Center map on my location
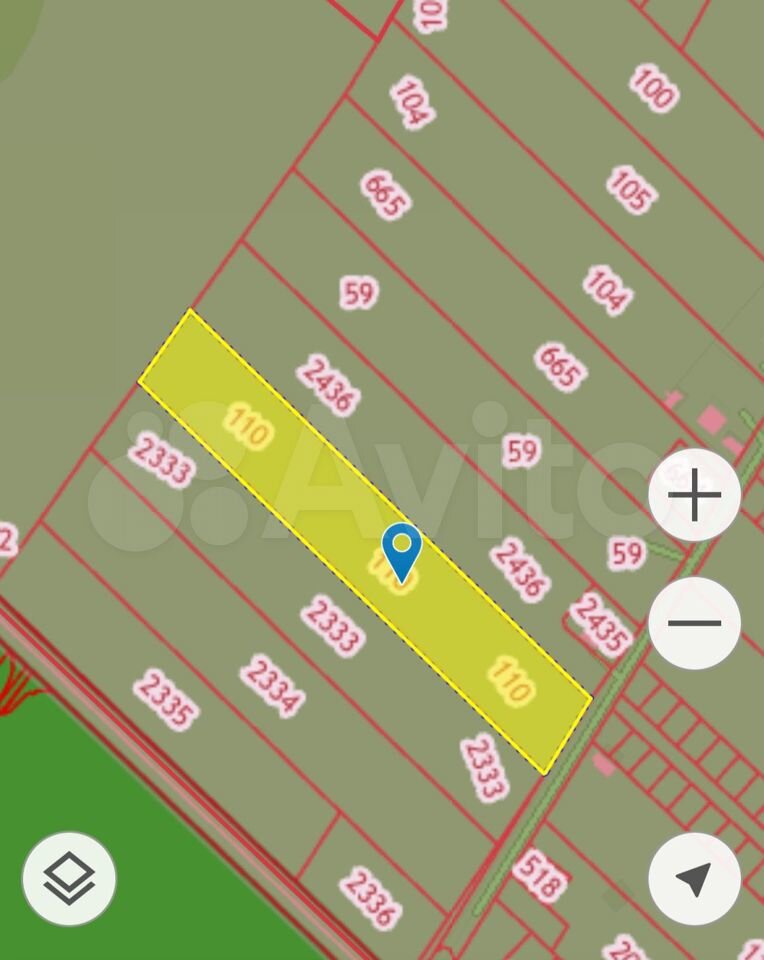Screen dimensions: 764x960 pyautogui.click(x=694, y=879)
